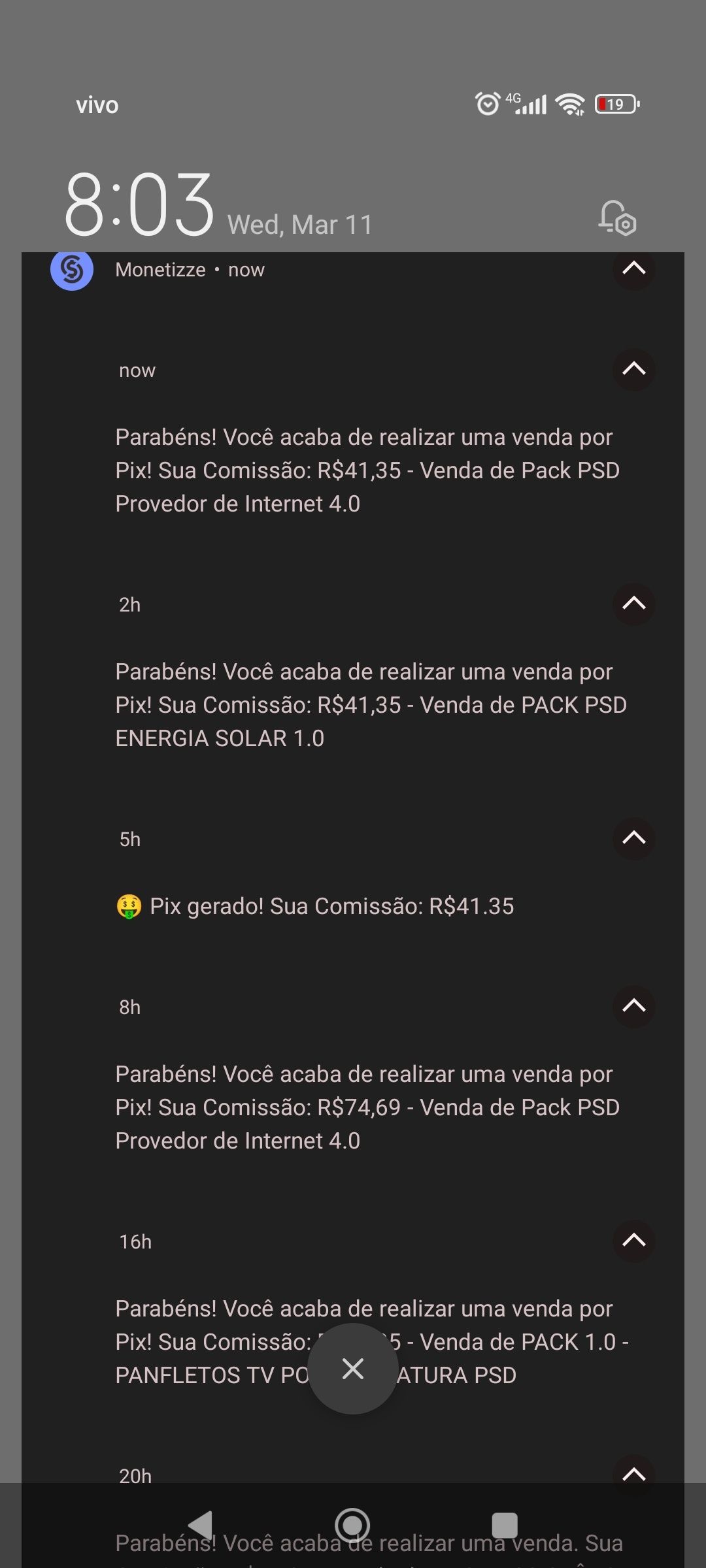Collapse the notification from 8h ago
Screen dimensions: 706x1568
tap(633, 1006)
